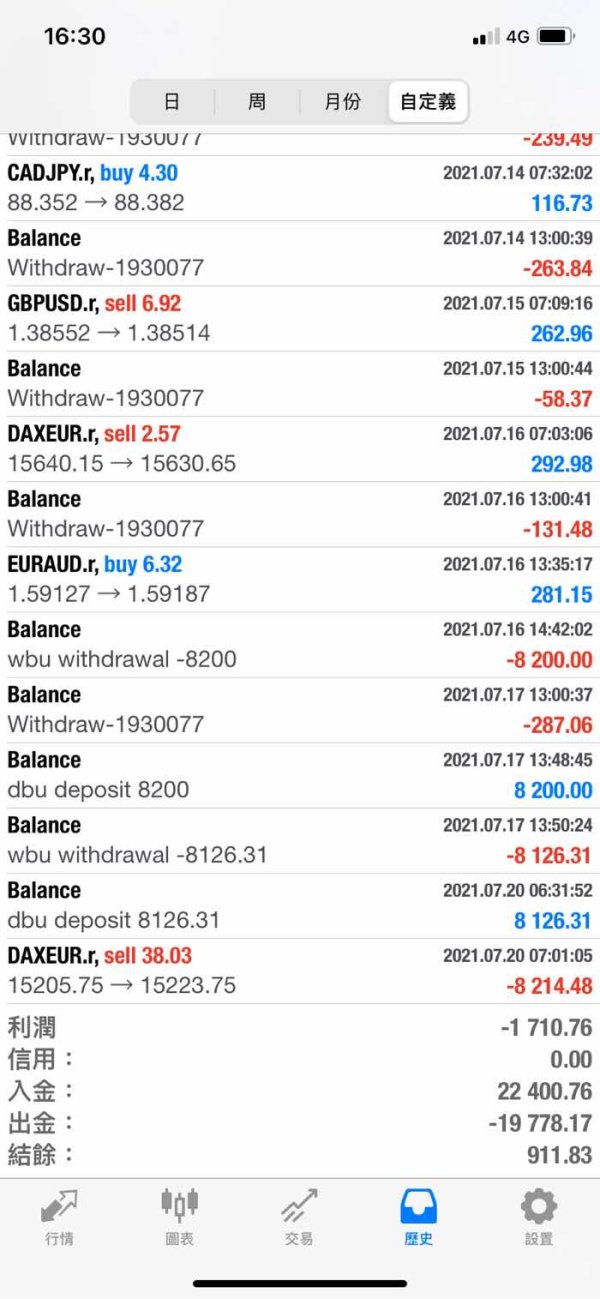Switch to the 交易 trade tab
This screenshot has height=1299, width=600.
(x=299, y=1215)
